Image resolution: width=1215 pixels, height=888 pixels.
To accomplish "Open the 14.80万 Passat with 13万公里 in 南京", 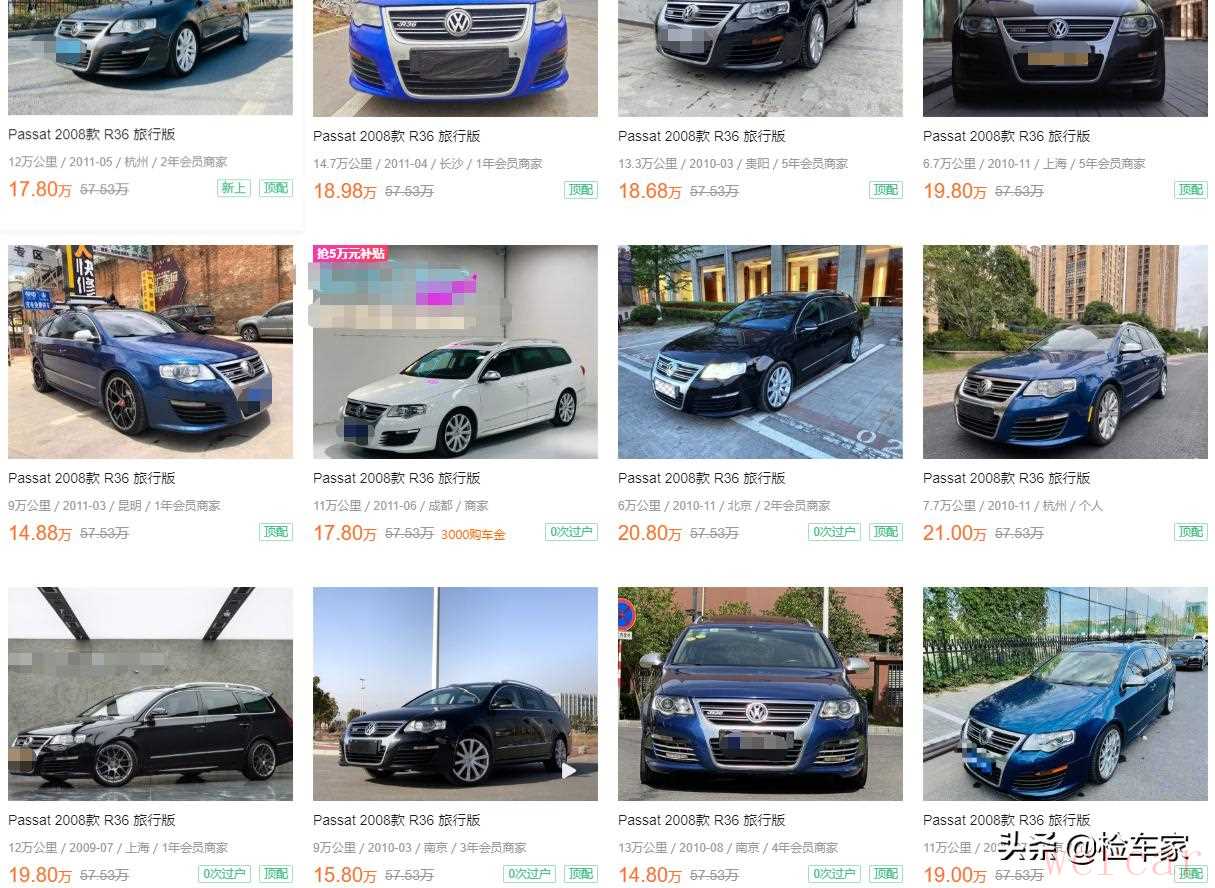I will point(702,820).
